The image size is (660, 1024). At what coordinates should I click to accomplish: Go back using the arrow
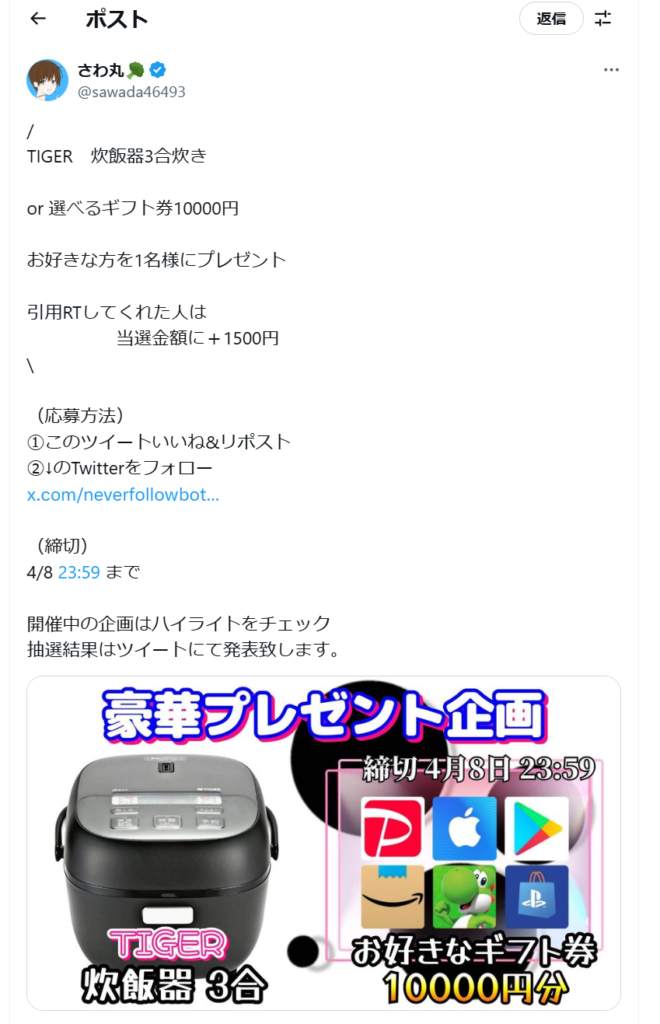click(x=38, y=18)
